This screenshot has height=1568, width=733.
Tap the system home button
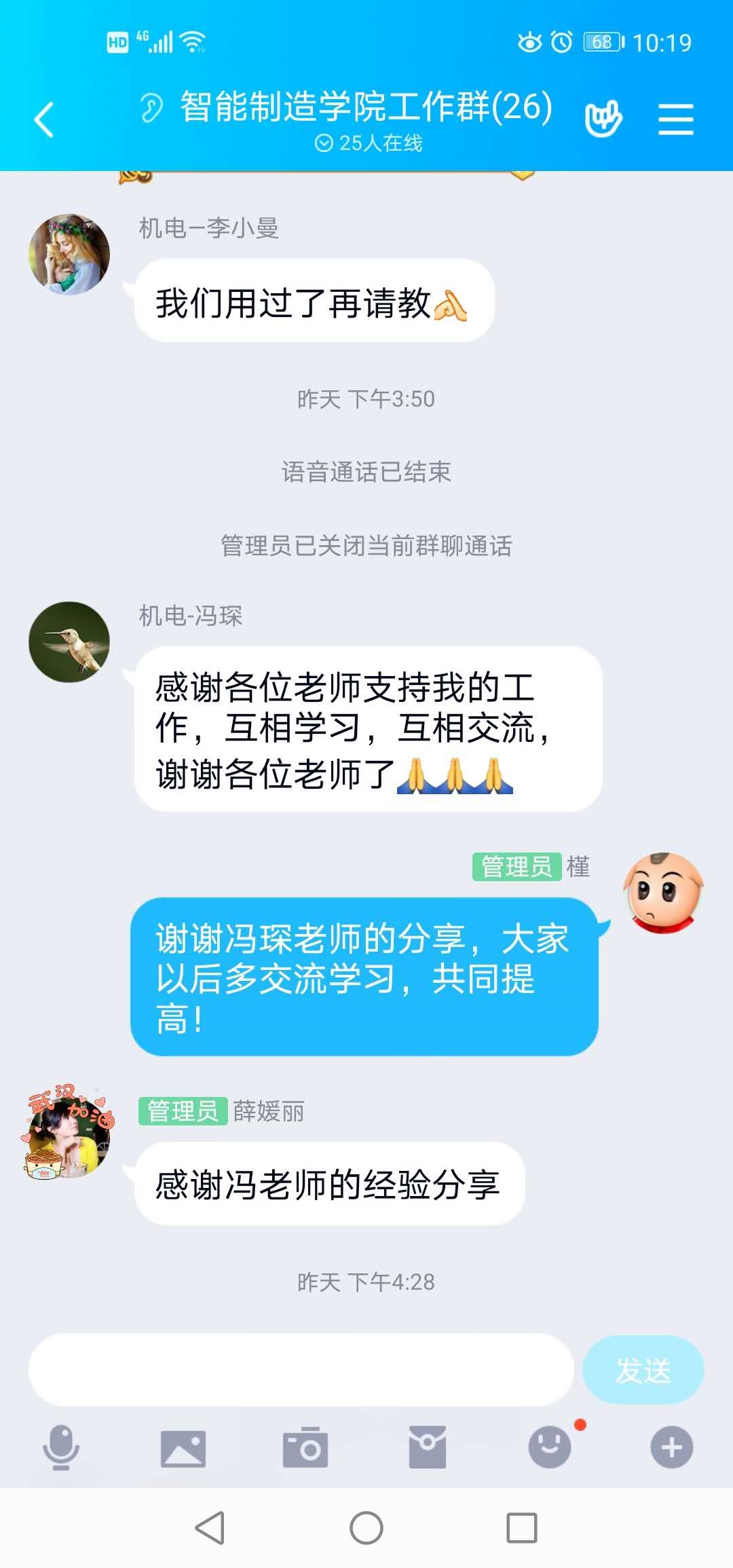366,1528
